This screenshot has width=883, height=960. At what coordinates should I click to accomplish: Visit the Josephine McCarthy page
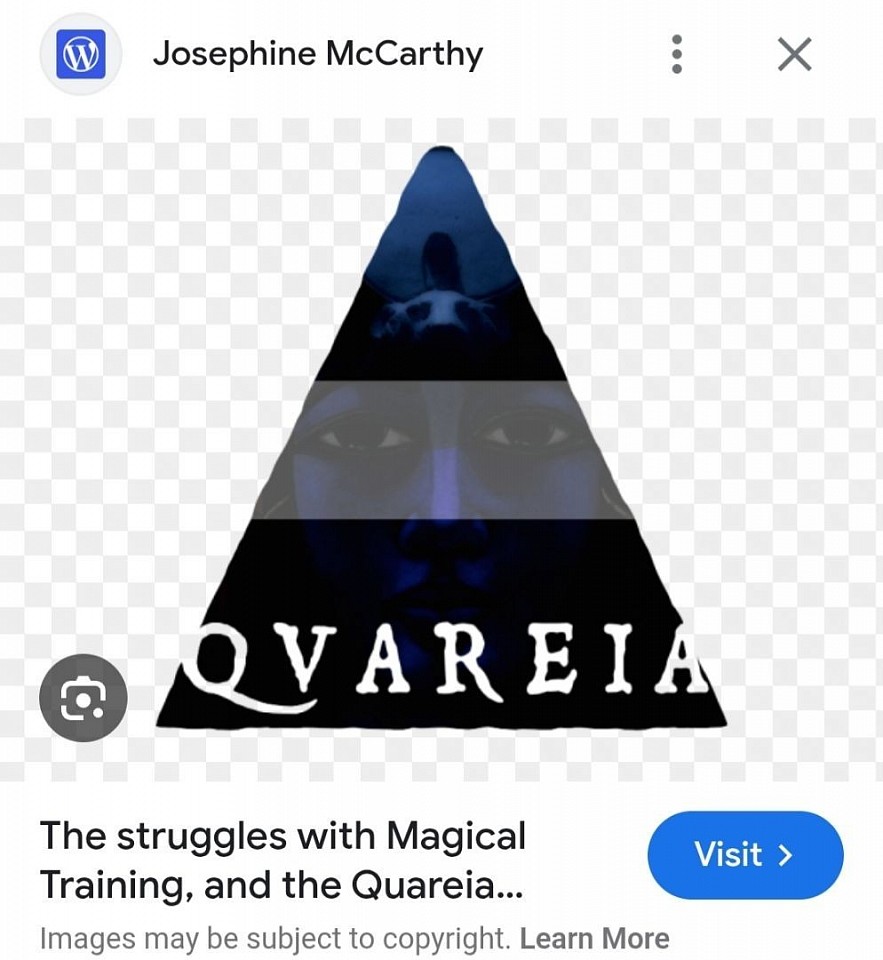tap(745, 855)
